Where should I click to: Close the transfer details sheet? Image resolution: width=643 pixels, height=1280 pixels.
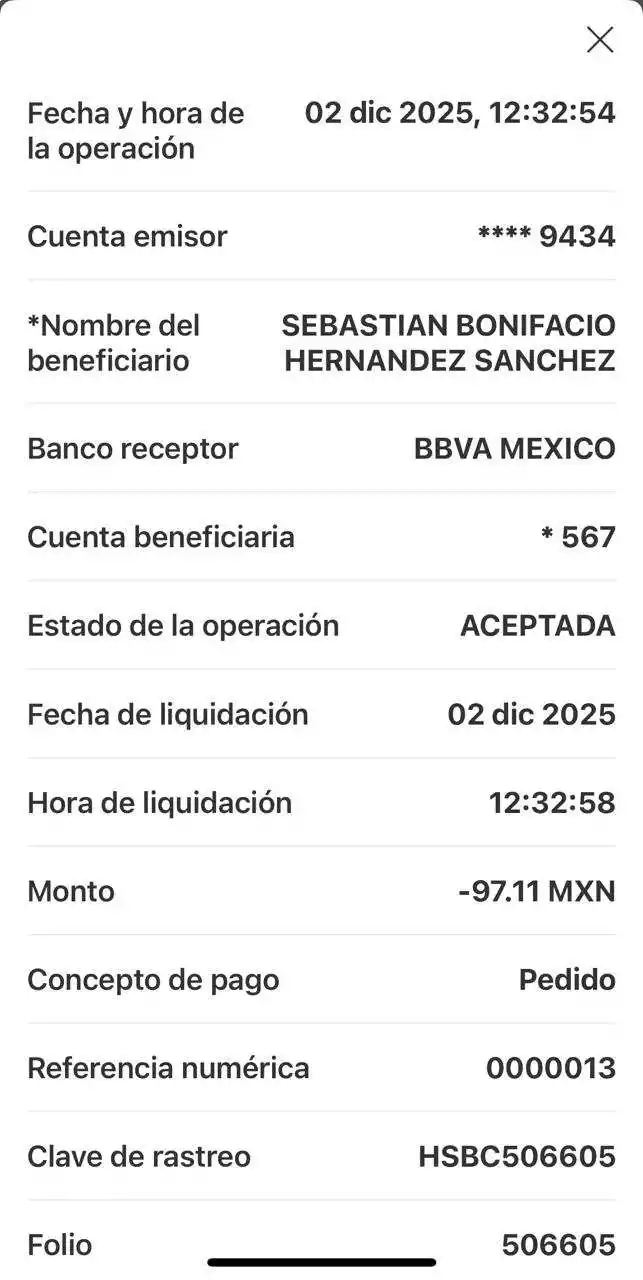[x=599, y=40]
